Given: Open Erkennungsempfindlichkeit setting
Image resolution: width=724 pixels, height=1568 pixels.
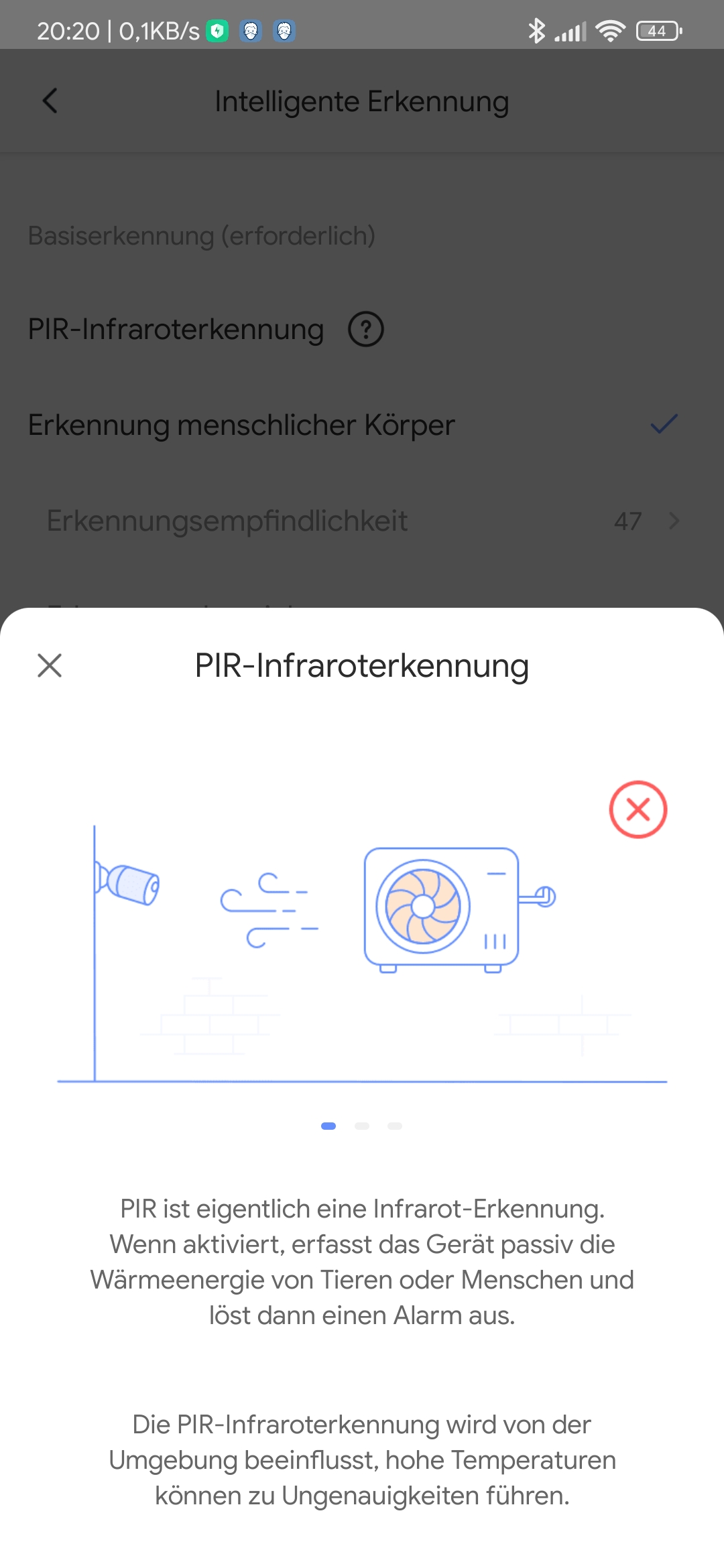Looking at the screenshot, I should click(362, 521).
